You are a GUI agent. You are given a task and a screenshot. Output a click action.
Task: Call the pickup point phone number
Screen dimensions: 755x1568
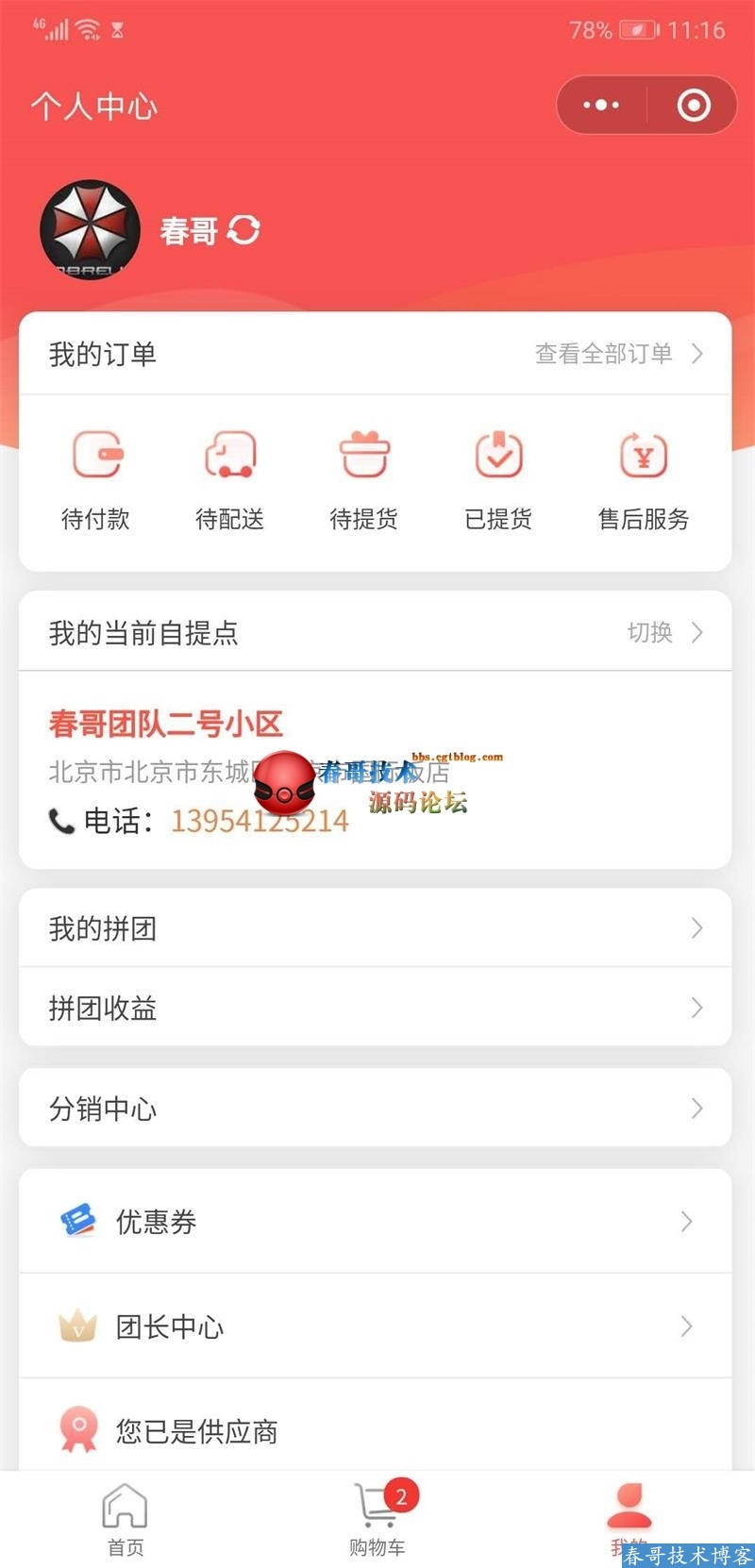point(259,821)
